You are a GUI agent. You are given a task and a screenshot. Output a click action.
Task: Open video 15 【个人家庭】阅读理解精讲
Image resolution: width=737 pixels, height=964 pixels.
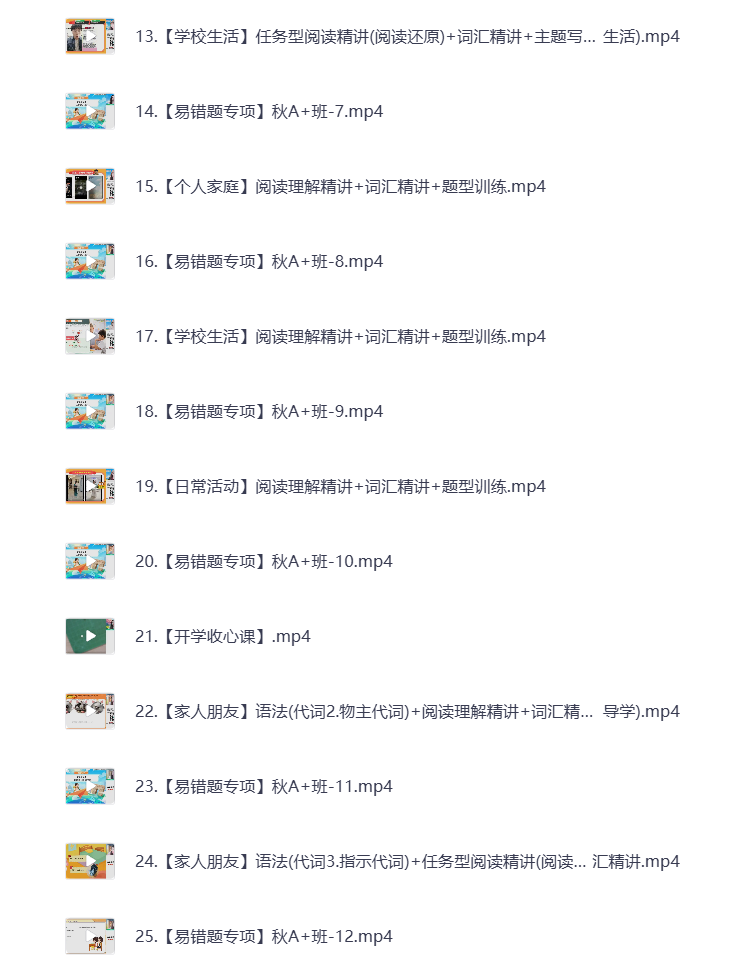[340, 187]
